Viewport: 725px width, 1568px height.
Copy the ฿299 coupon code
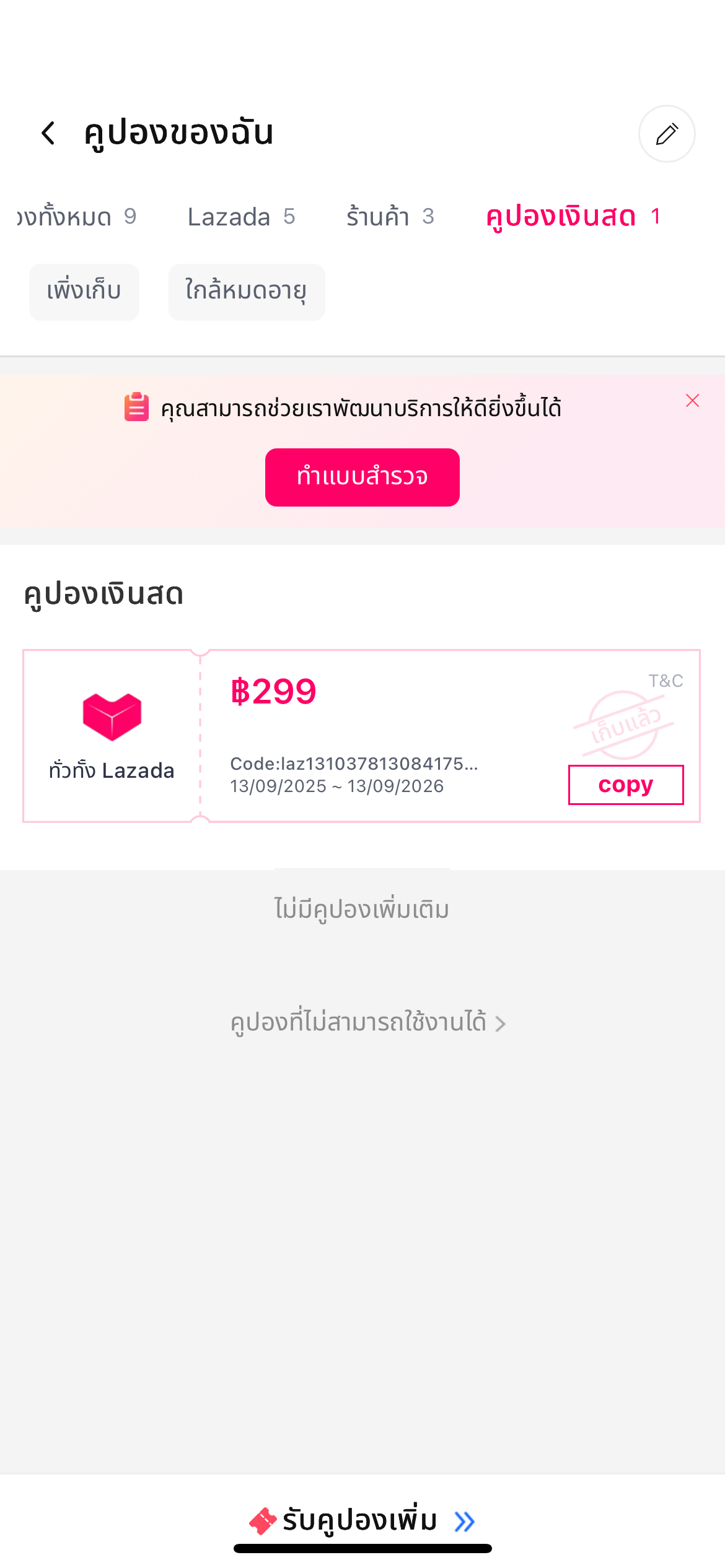click(x=626, y=785)
